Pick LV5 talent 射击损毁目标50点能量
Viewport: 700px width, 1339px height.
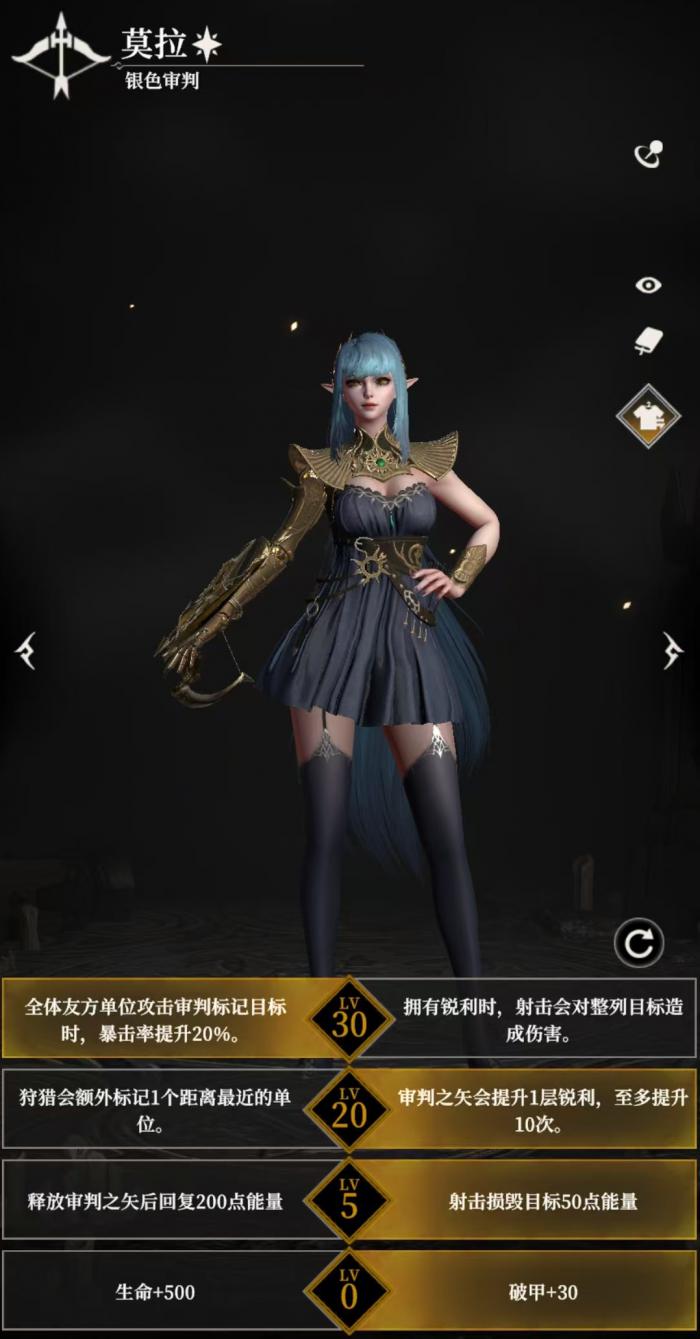click(541, 1200)
